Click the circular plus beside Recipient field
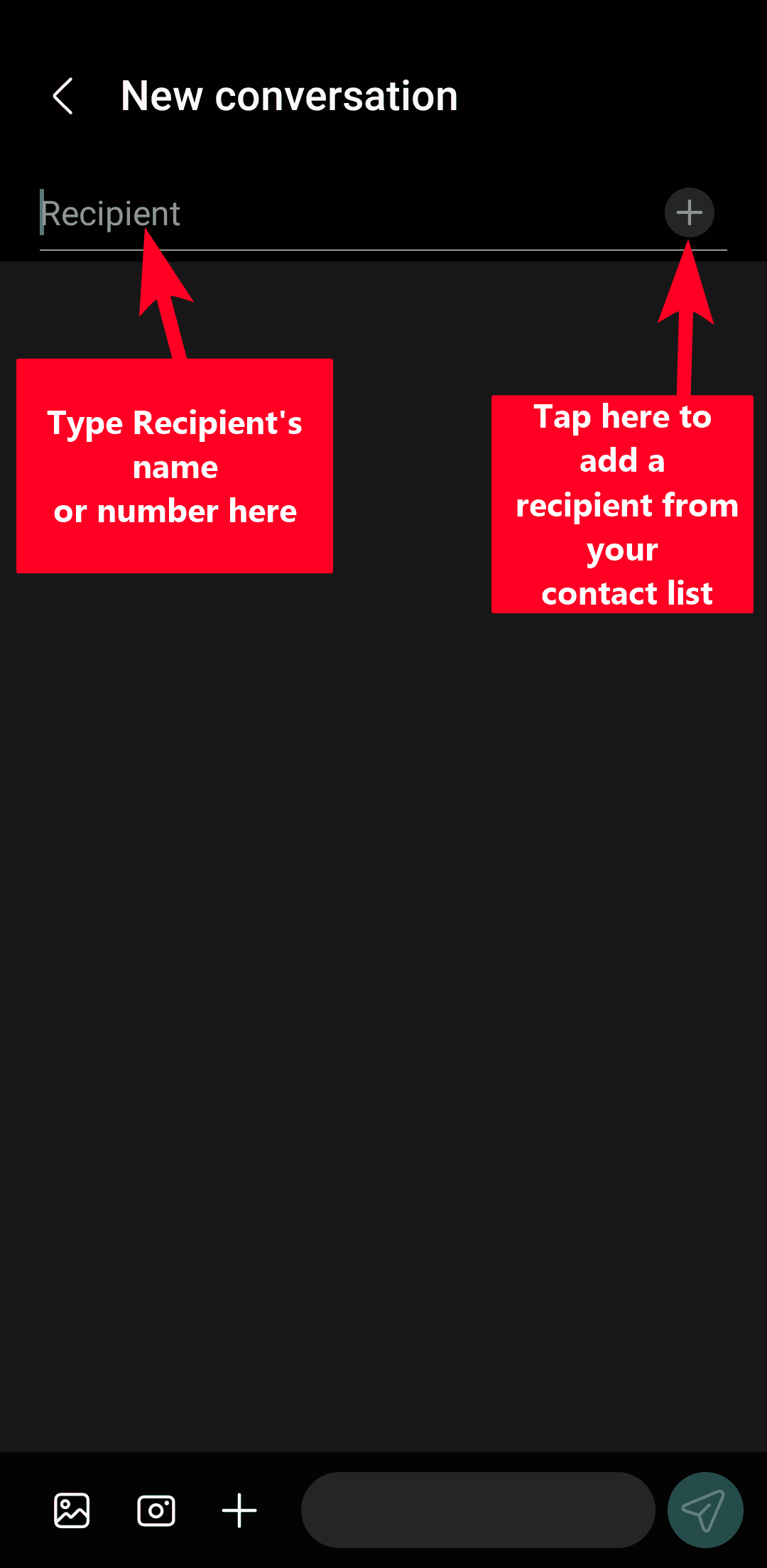767x1568 pixels. (690, 211)
